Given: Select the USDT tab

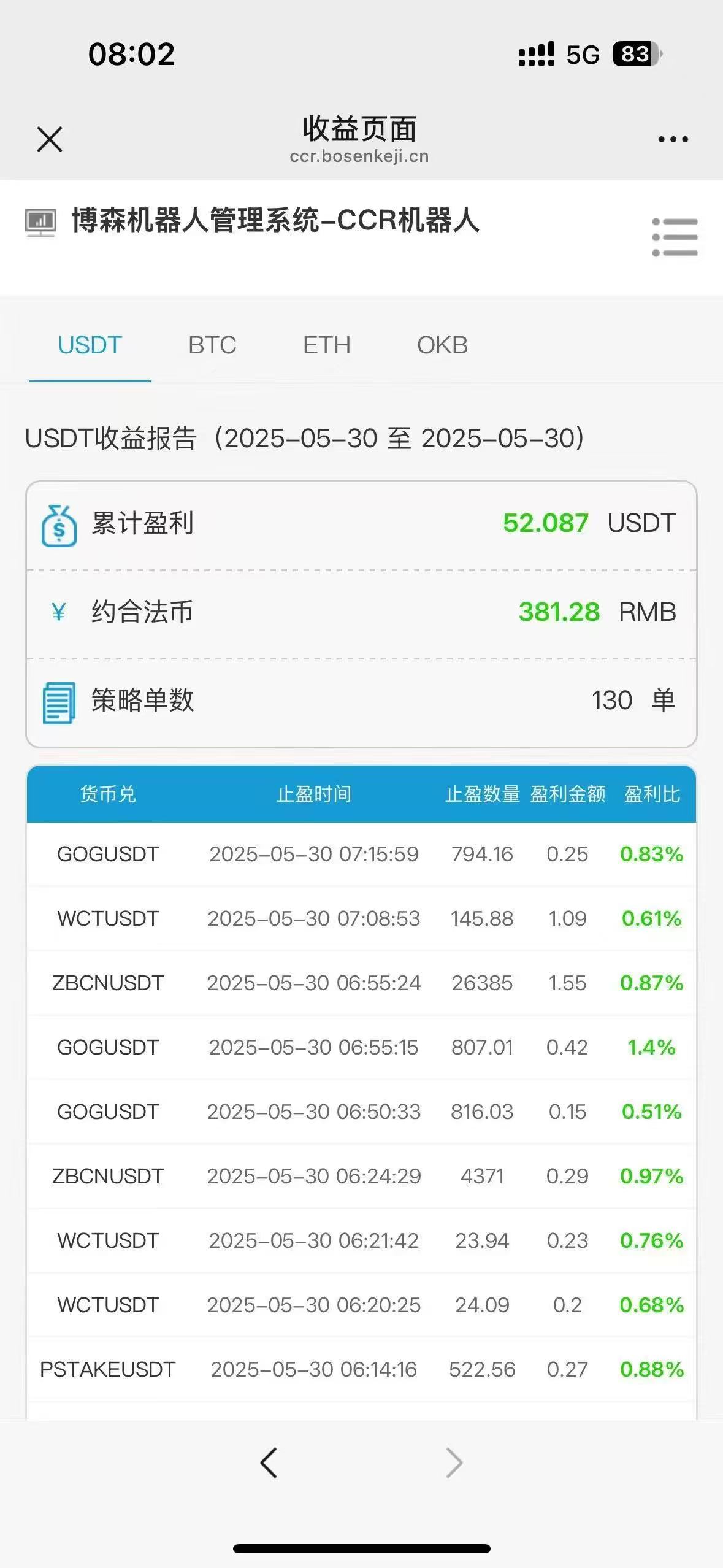Looking at the screenshot, I should tap(90, 345).
